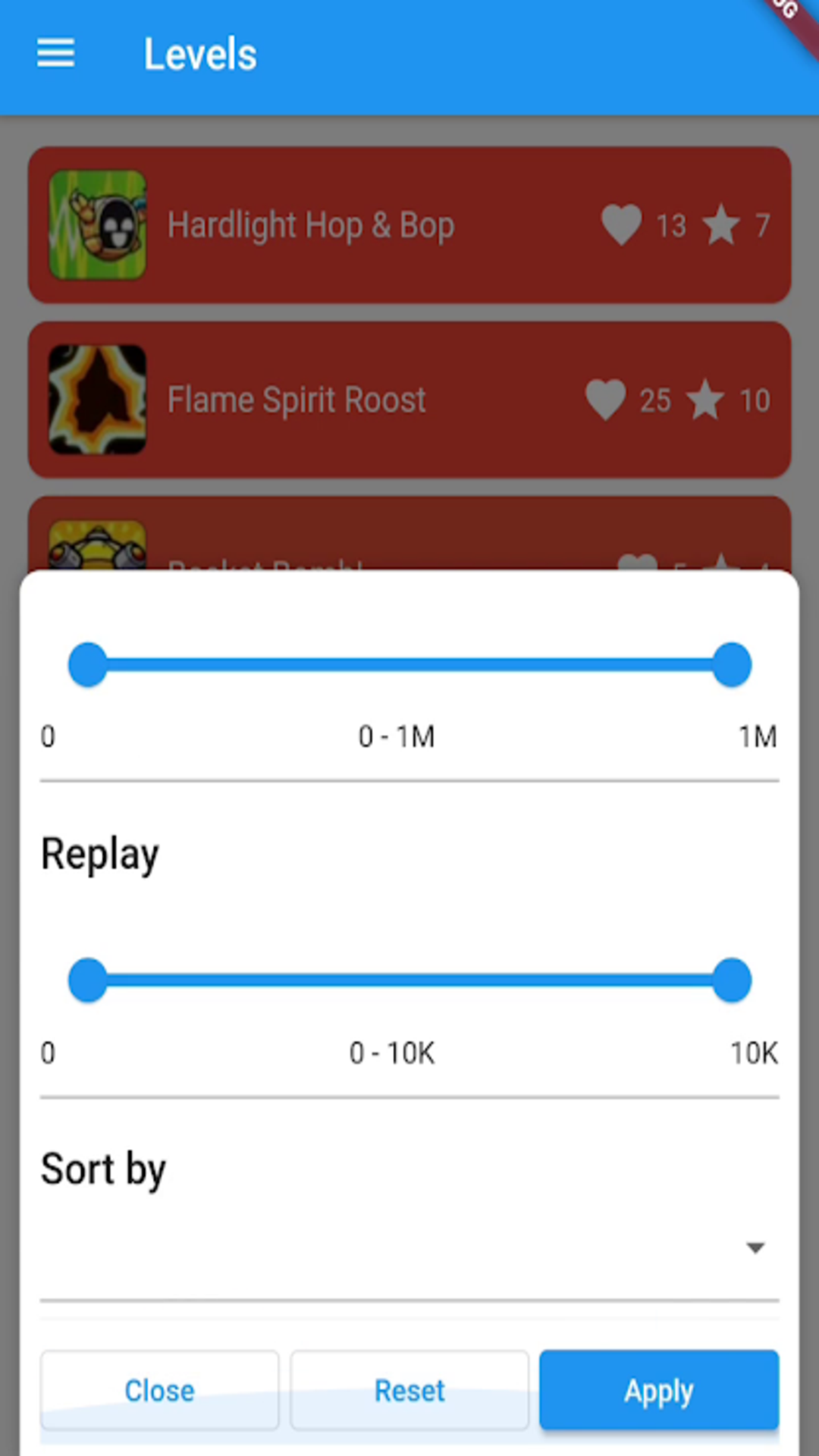Viewport: 819px width, 1456px height.
Task: Tap the 0 - 1M slider's right handle
Action: (732, 665)
